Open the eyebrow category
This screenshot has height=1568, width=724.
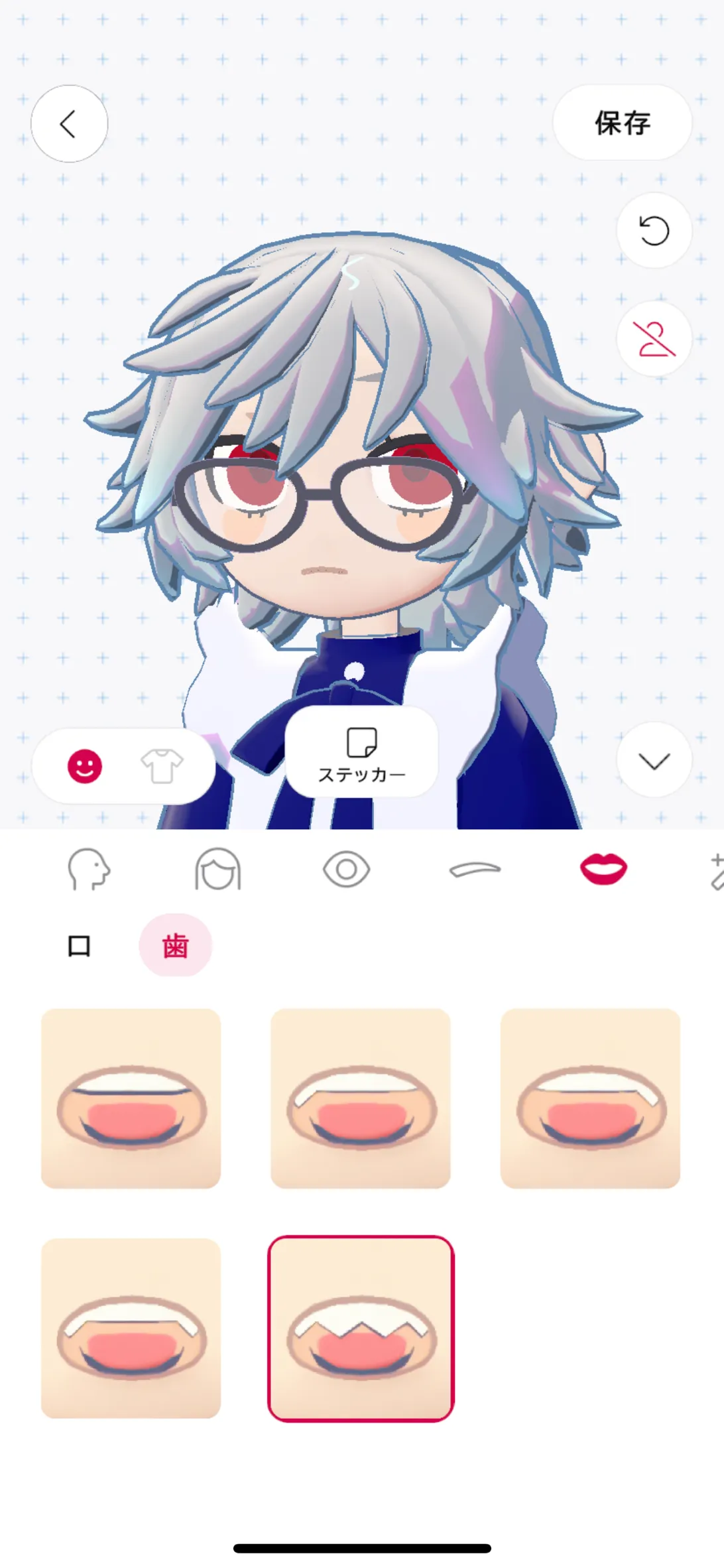pyautogui.click(x=475, y=869)
